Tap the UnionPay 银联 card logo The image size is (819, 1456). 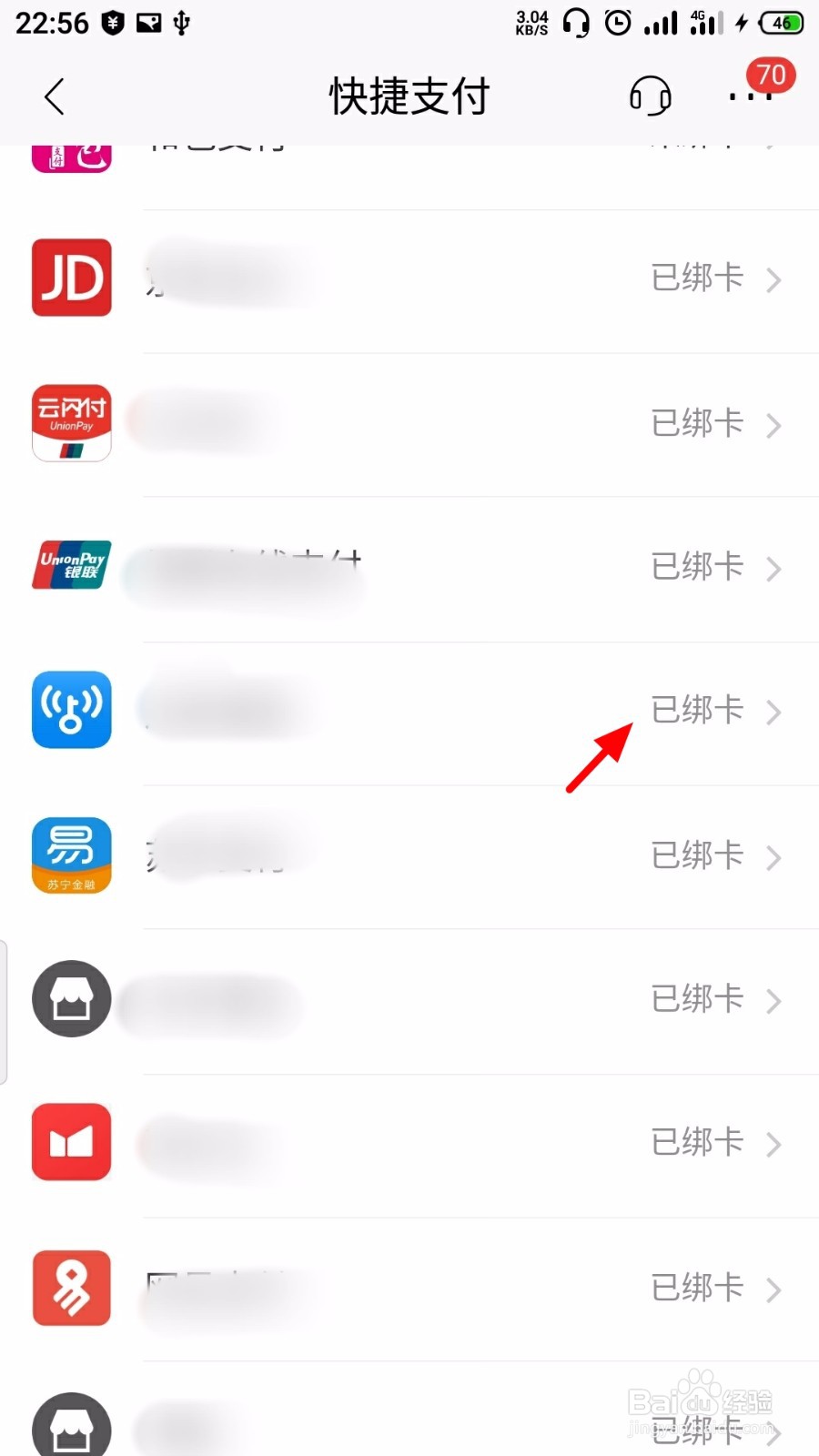[x=71, y=566]
